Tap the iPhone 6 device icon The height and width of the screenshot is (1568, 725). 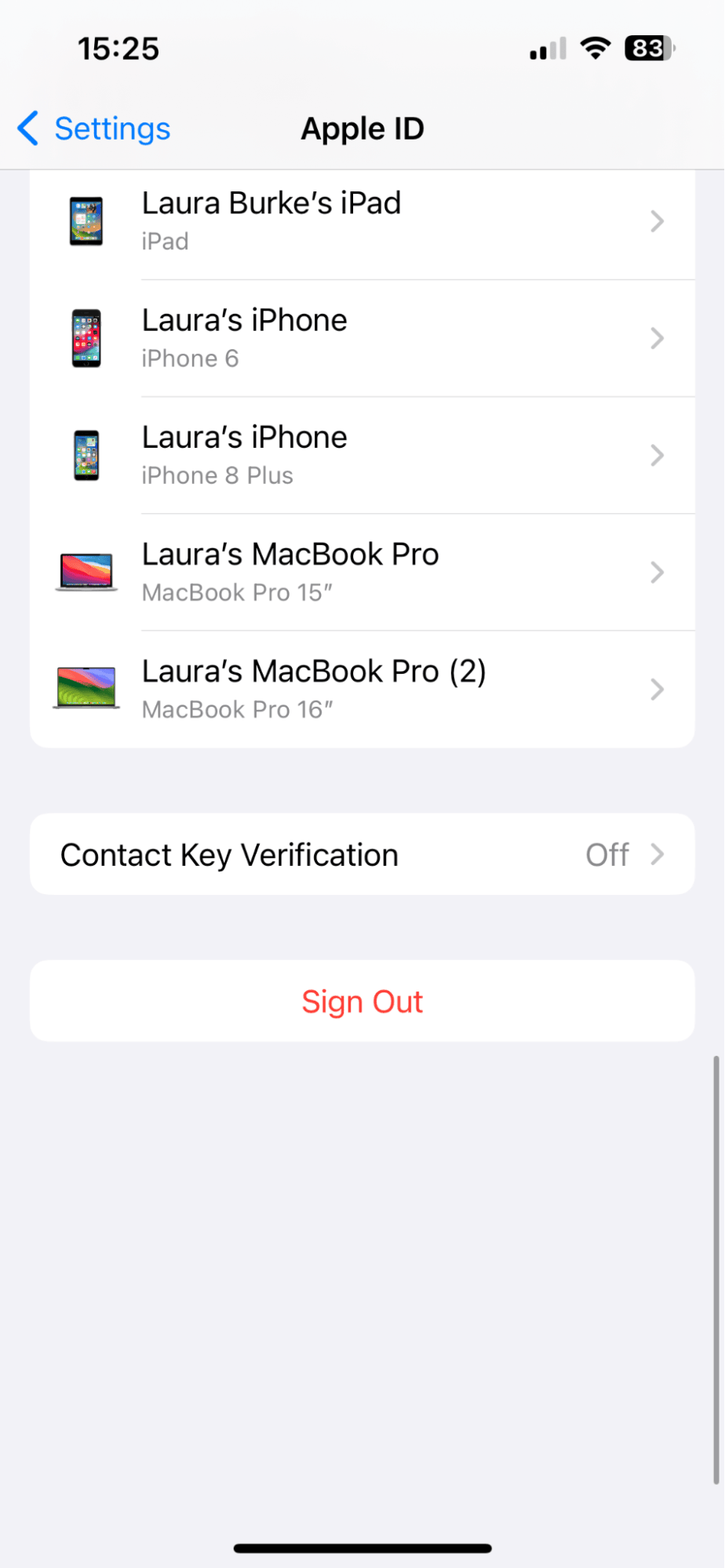pos(86,338)
